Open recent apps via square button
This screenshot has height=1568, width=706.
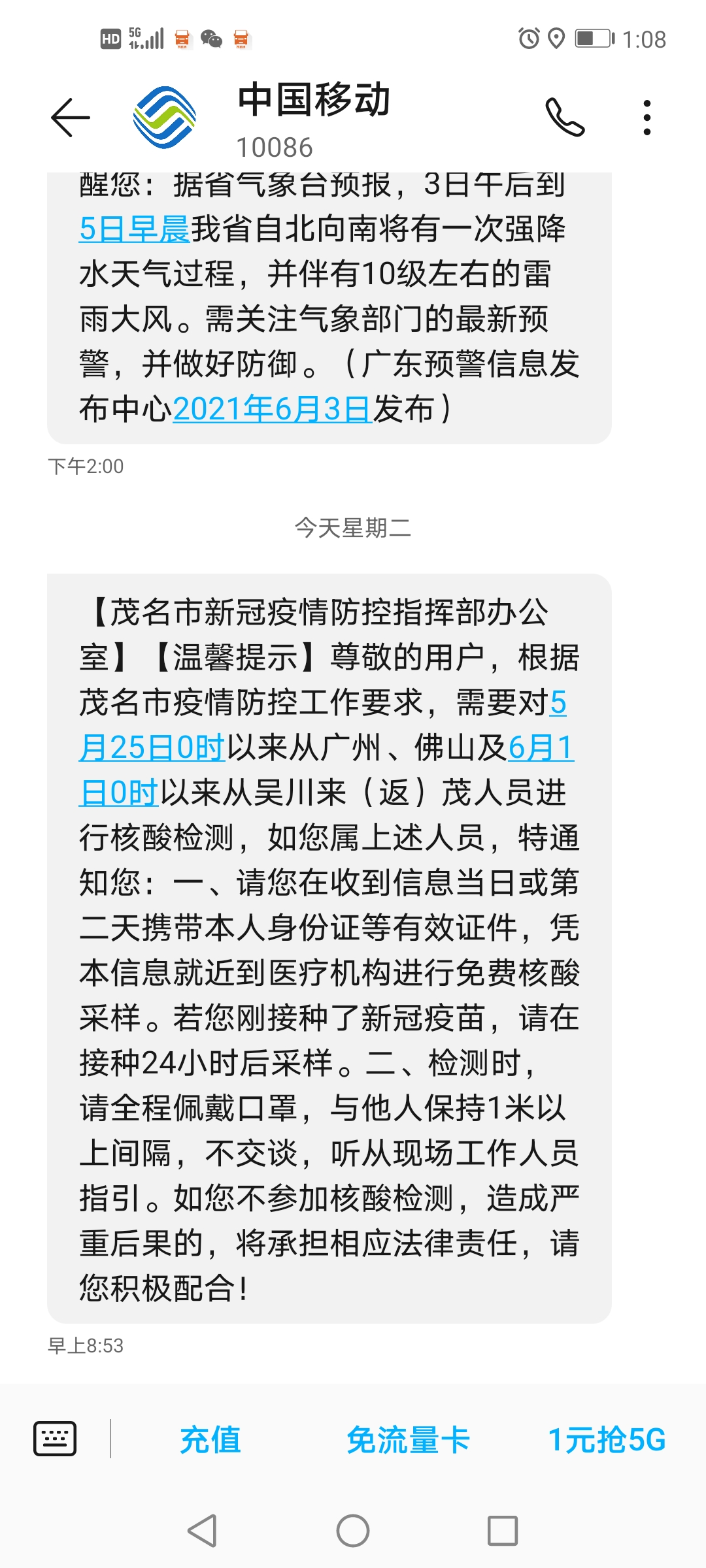click(503, 1531)
